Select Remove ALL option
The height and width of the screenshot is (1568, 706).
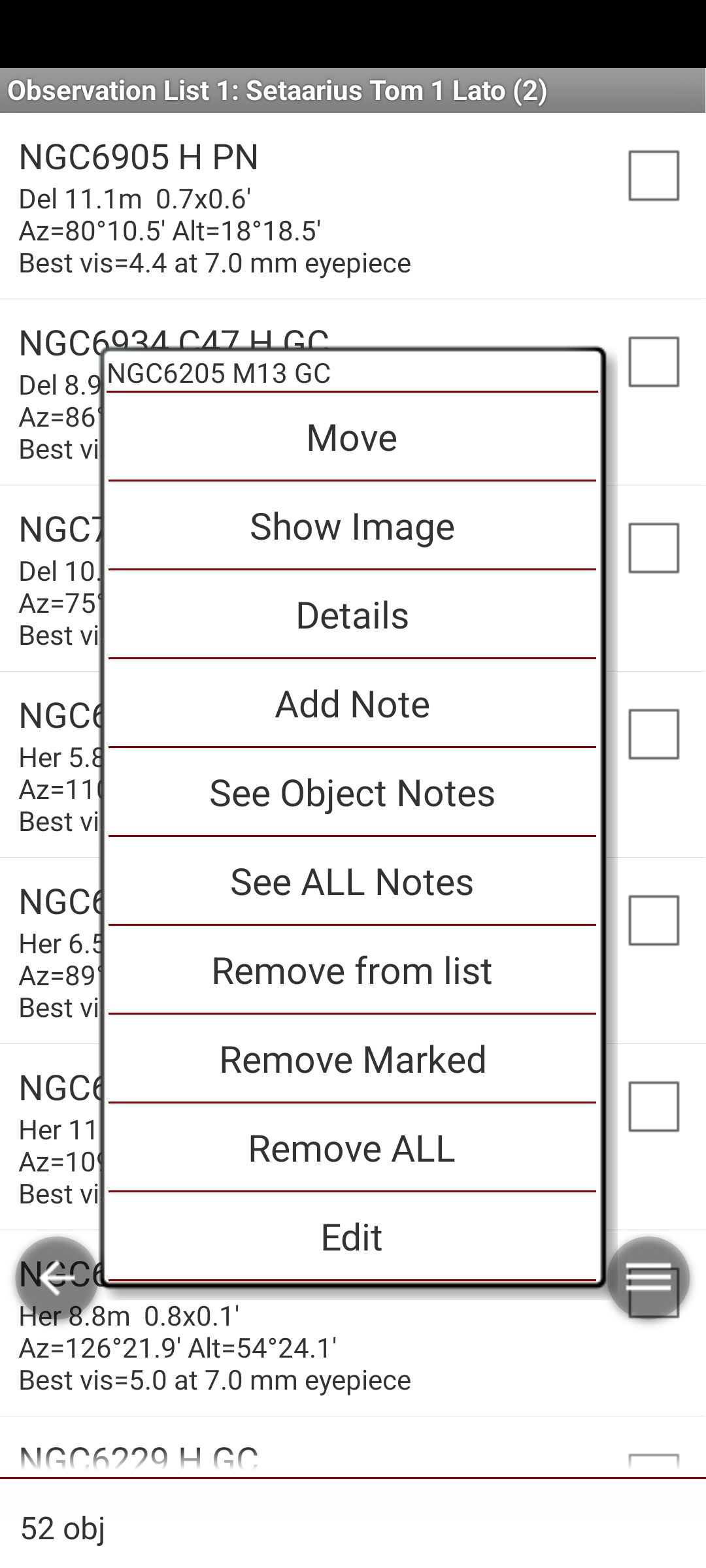click(352, 1148)
